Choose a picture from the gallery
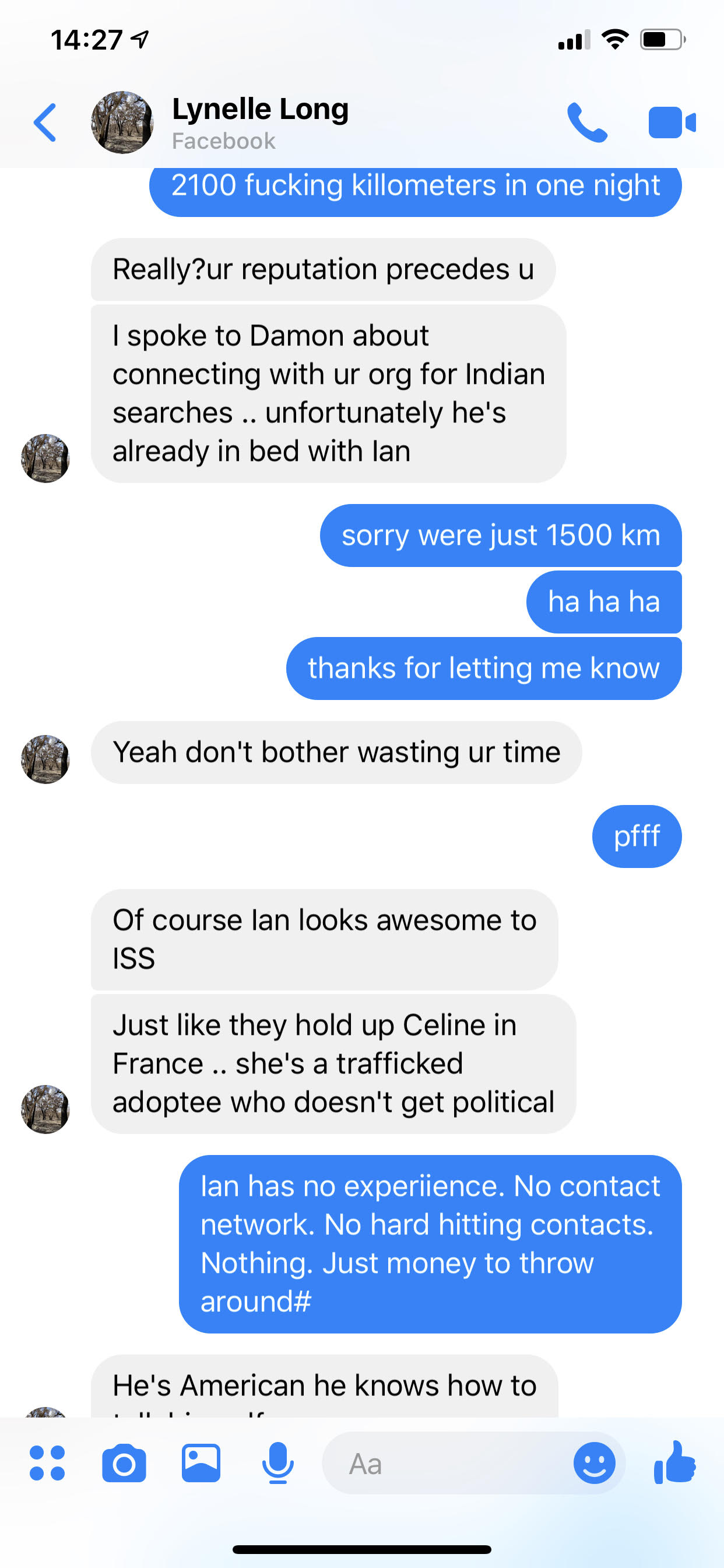 coord(201,1462)
